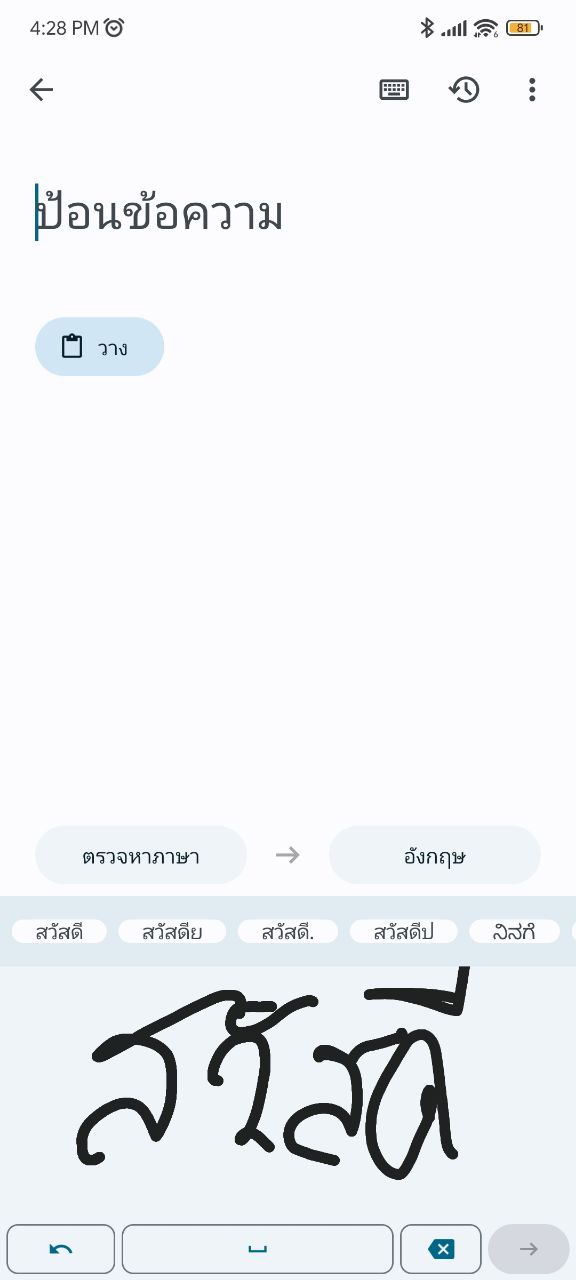Submit handwriting with the arrow button
The height and width of the screenshot is (1280, 576).
coord(529,1249)
